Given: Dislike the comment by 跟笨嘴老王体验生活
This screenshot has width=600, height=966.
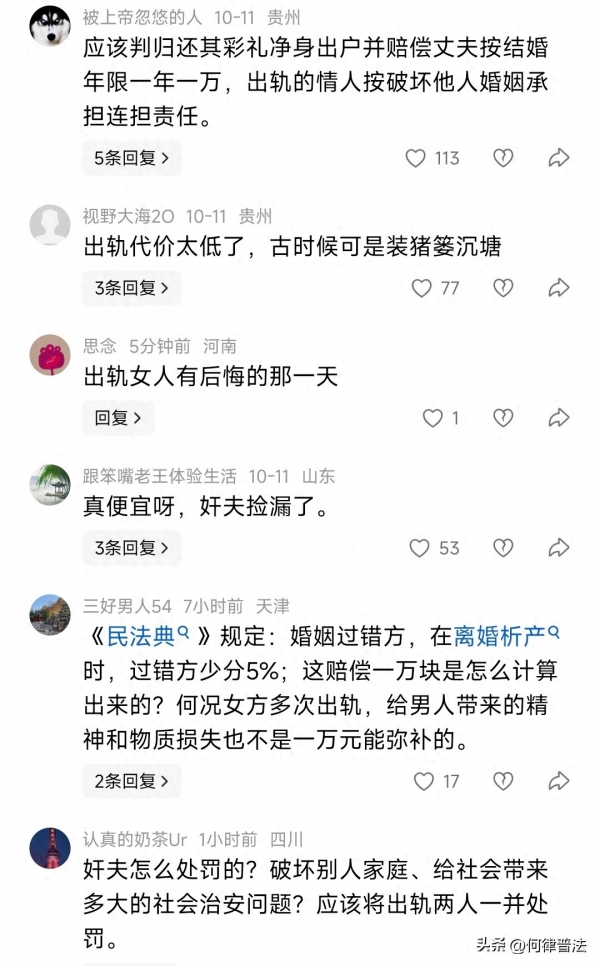Looking at the screenshot, I should (x=503, y=548).
